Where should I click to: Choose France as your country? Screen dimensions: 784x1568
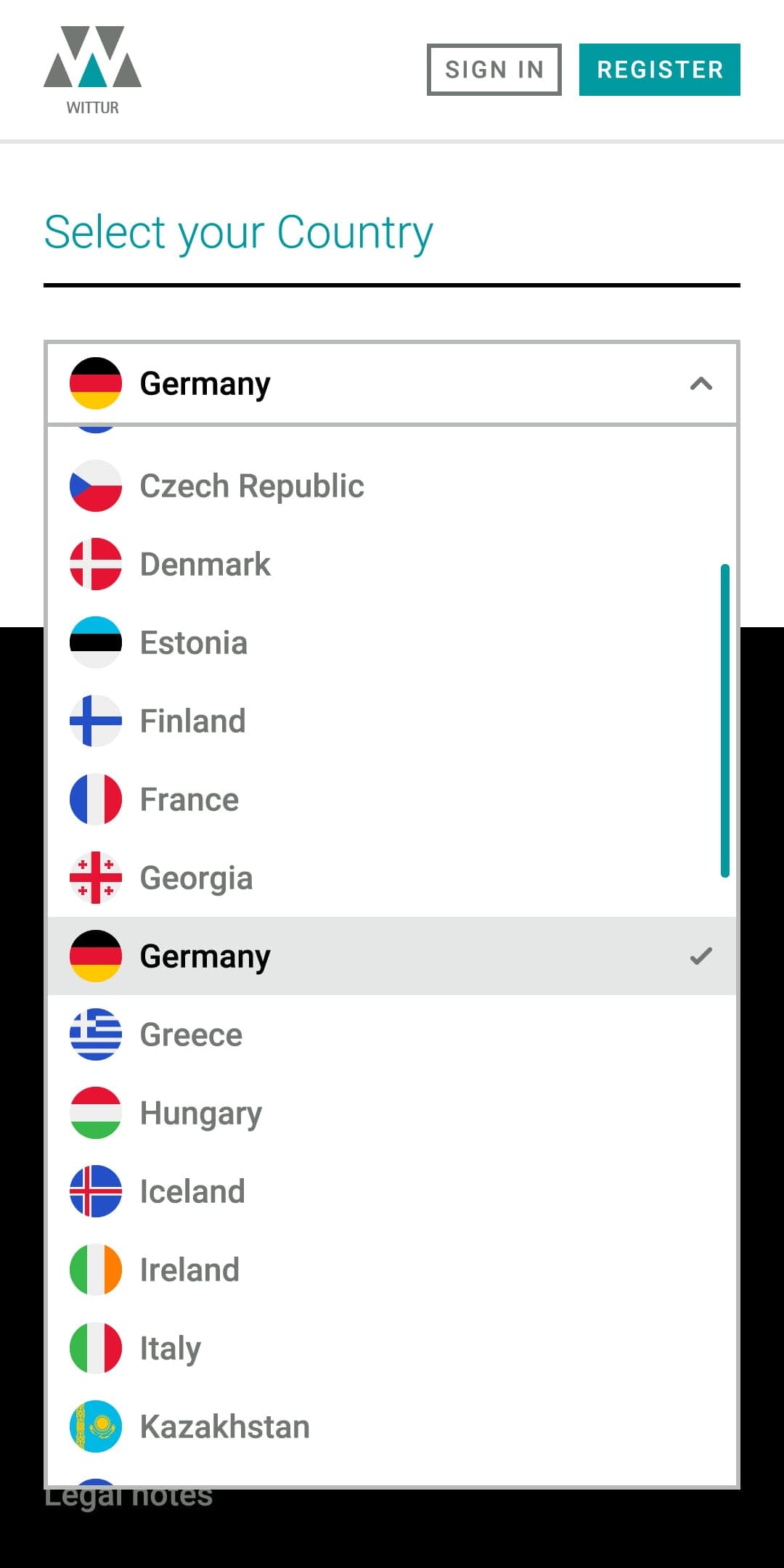[x=392, y=799]
